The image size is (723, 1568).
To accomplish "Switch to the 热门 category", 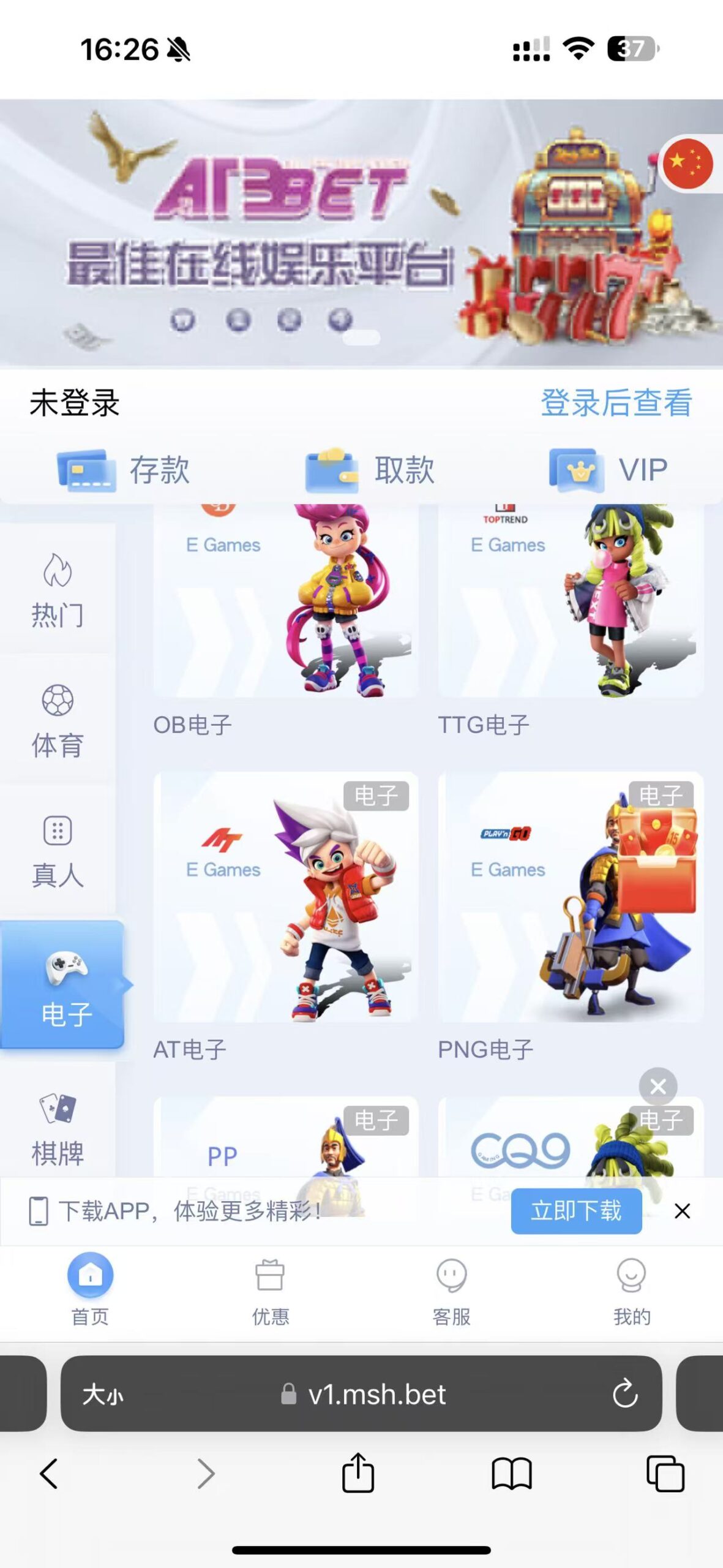I will 58,590.
